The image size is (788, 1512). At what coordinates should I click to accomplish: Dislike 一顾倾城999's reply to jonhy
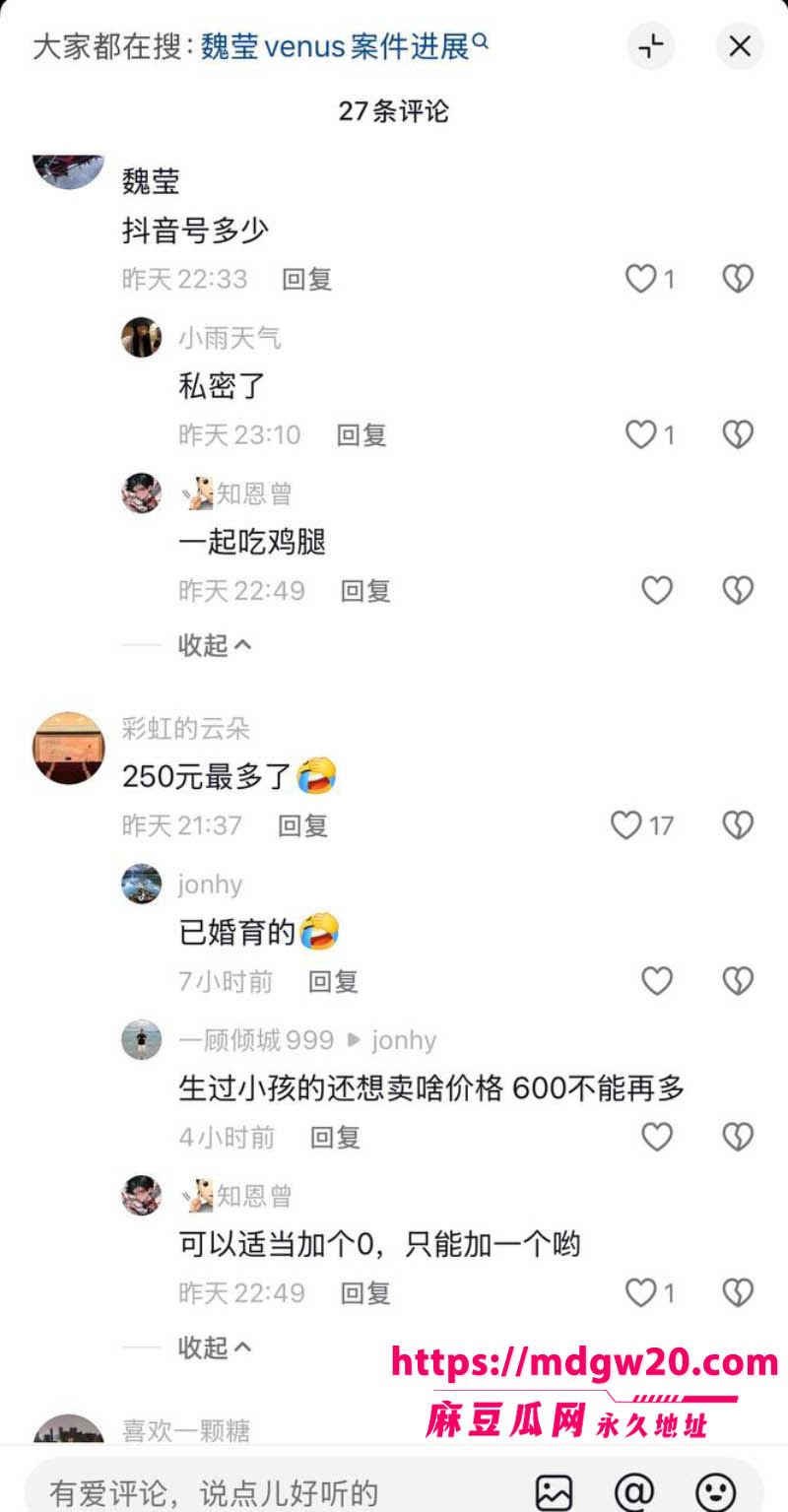(x=738, y=1137)
